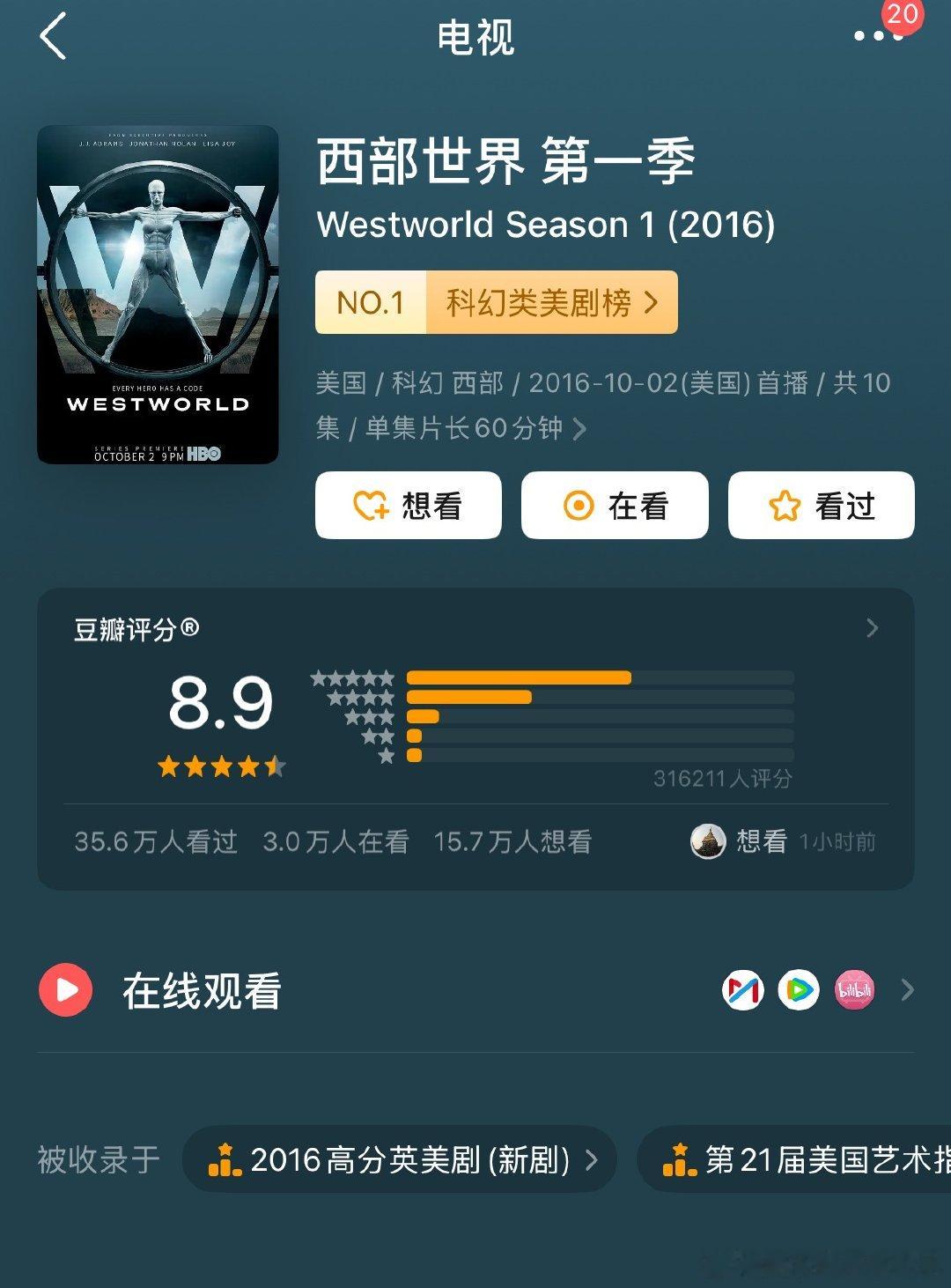The width and height of the screenshot is (951, 1288).
Task: Click the ranking icon on 2016高分英美剧 chip
Action: click(x=227, y=1160)
